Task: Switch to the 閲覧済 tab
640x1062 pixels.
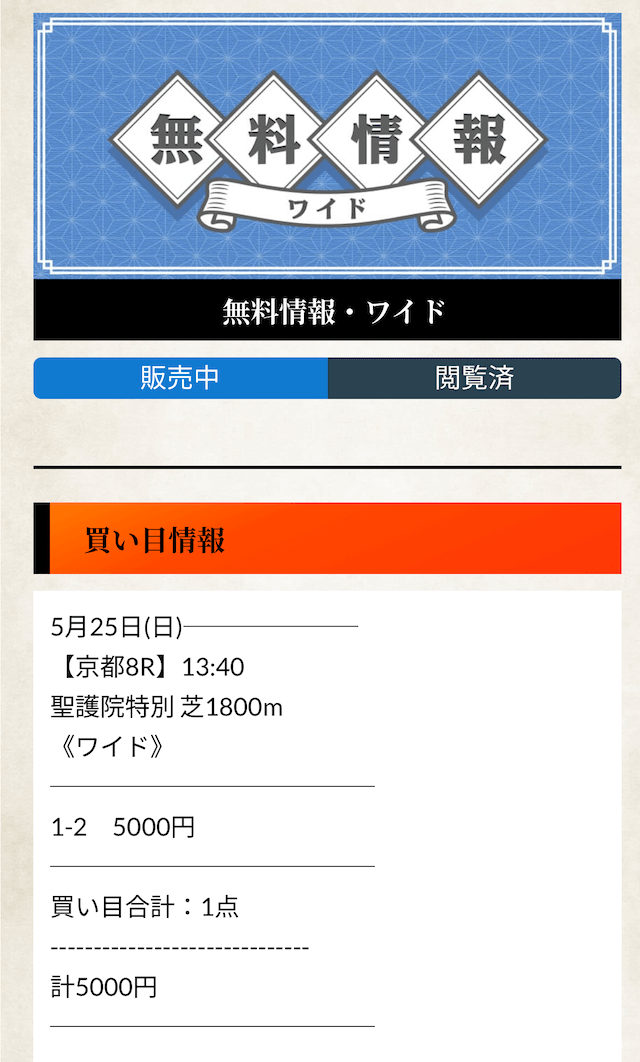Action: [x=475, y=378]
